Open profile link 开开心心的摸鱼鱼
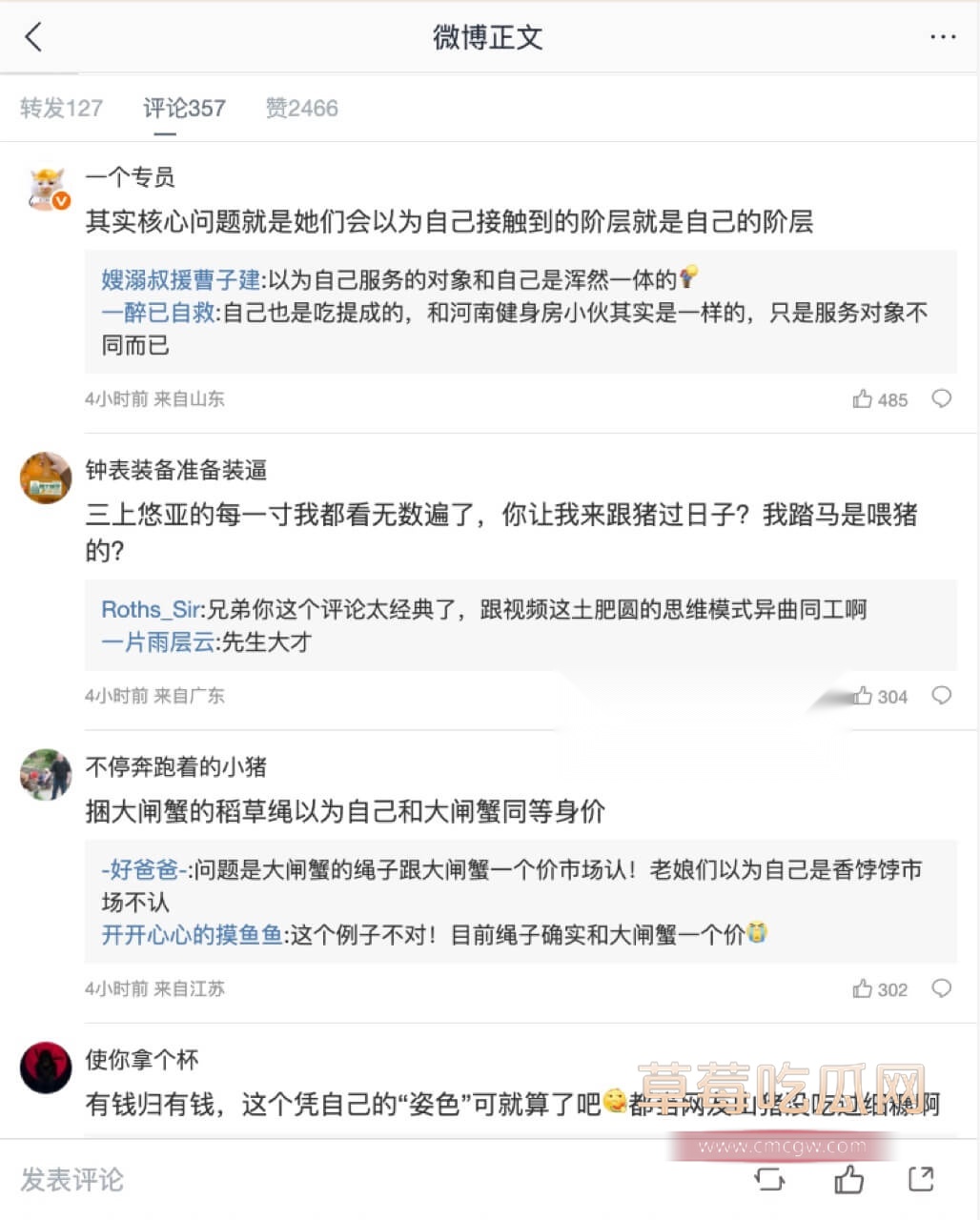This screenshot has width=980, height=1220. (x=192, y=935)
